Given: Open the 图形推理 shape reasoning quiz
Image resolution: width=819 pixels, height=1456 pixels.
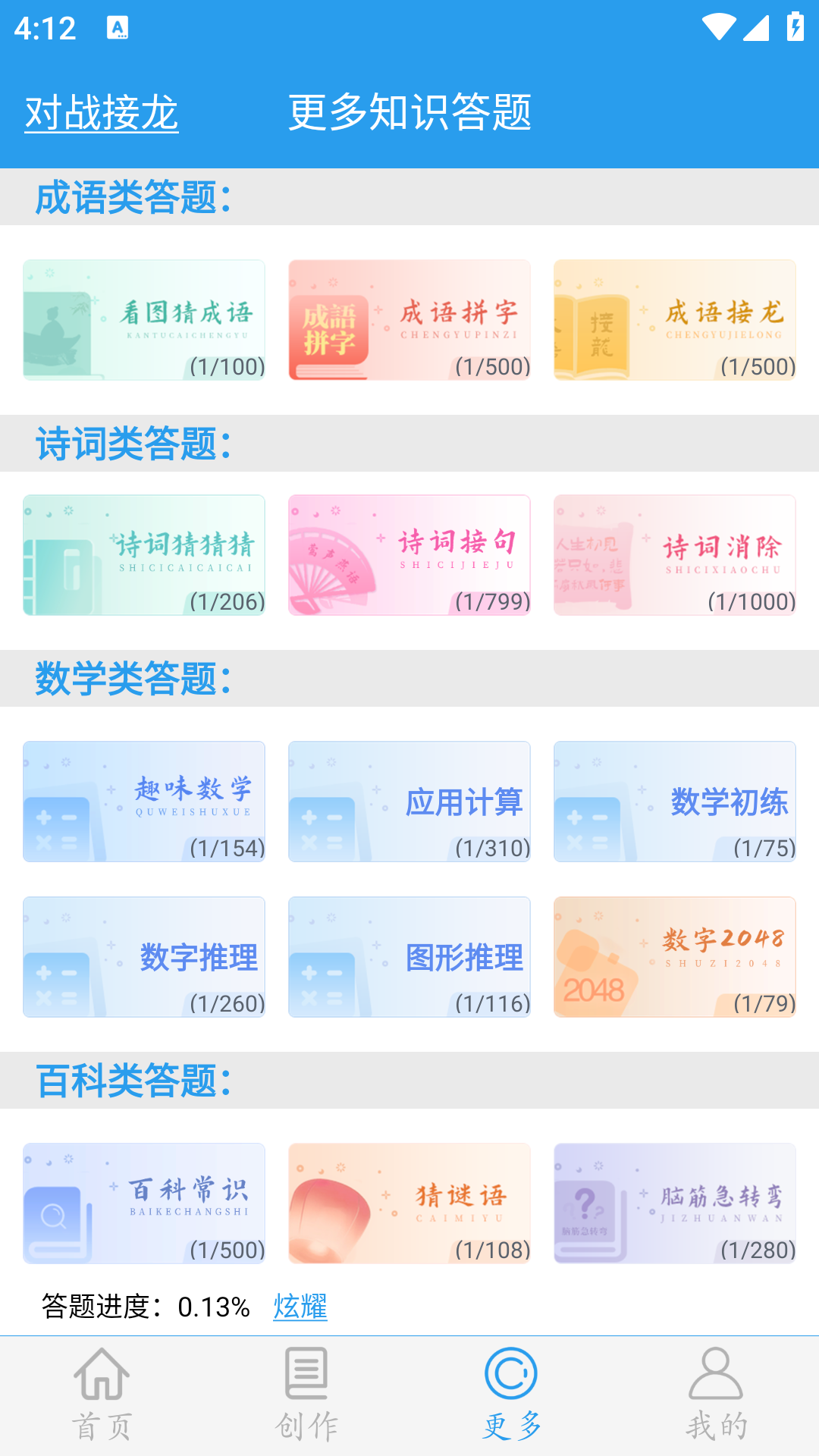Looking at the screenshot, I should point(409,955).
